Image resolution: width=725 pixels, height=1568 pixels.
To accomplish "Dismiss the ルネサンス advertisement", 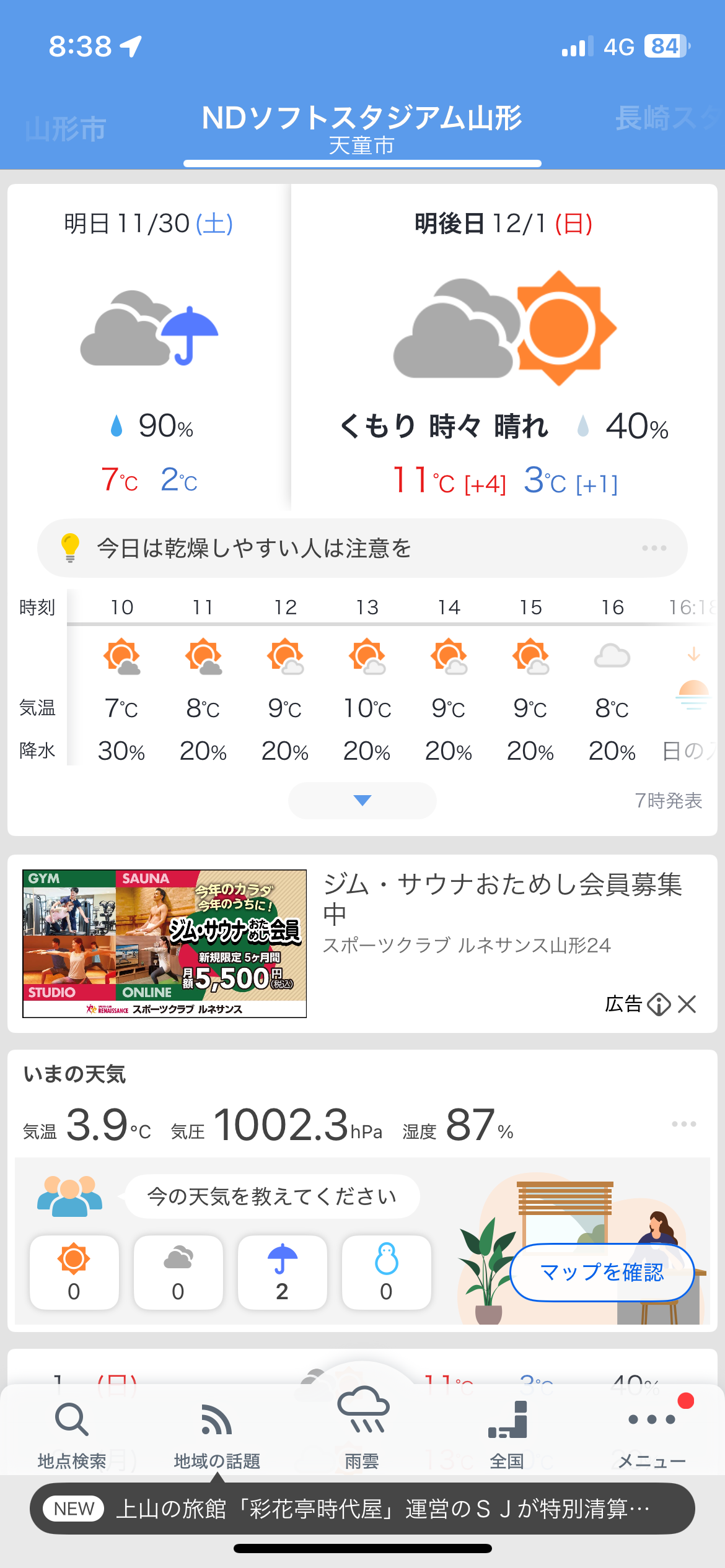I will point(687,1004).
